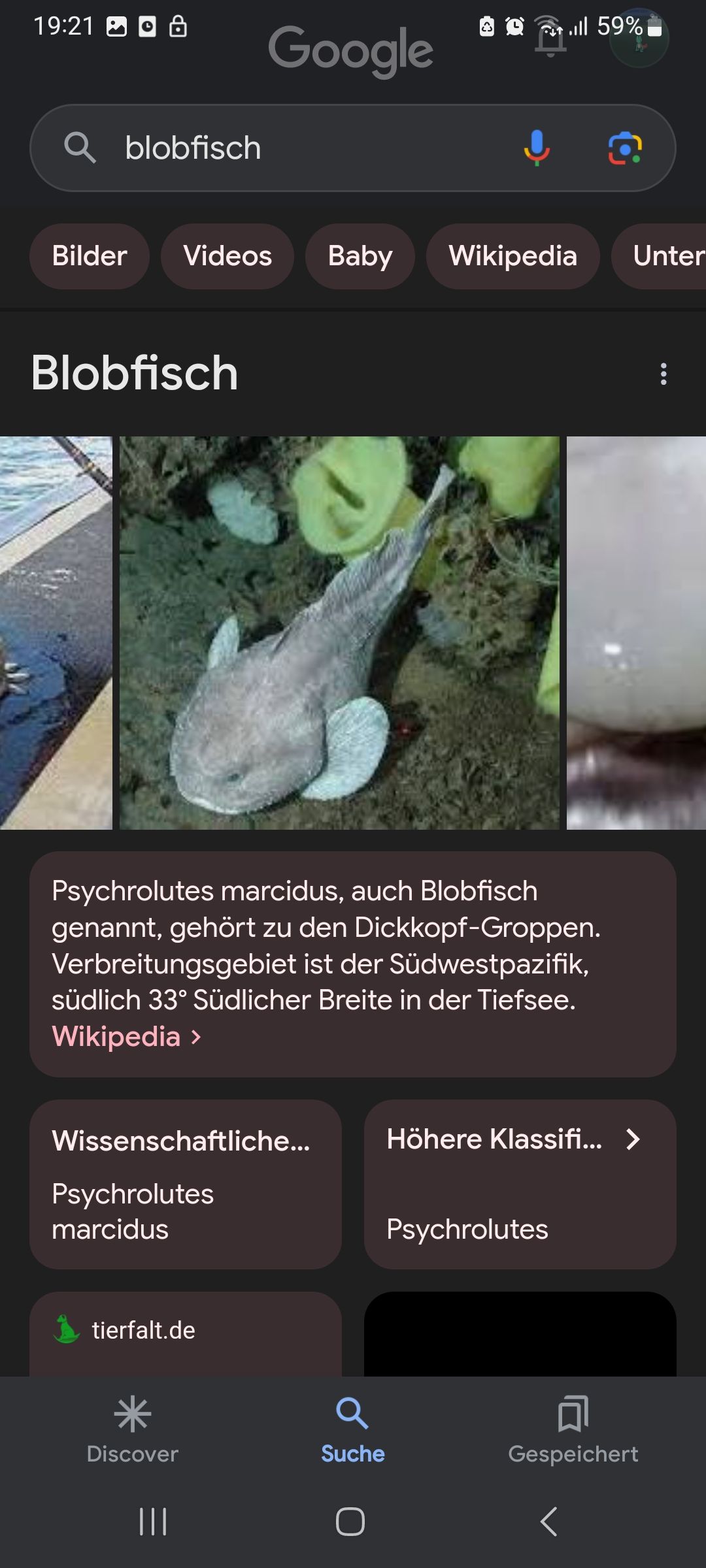This screenshot has width=706, height=1568.
Task: Choose the Wikipedia filter chip
Action: (513, 256)
